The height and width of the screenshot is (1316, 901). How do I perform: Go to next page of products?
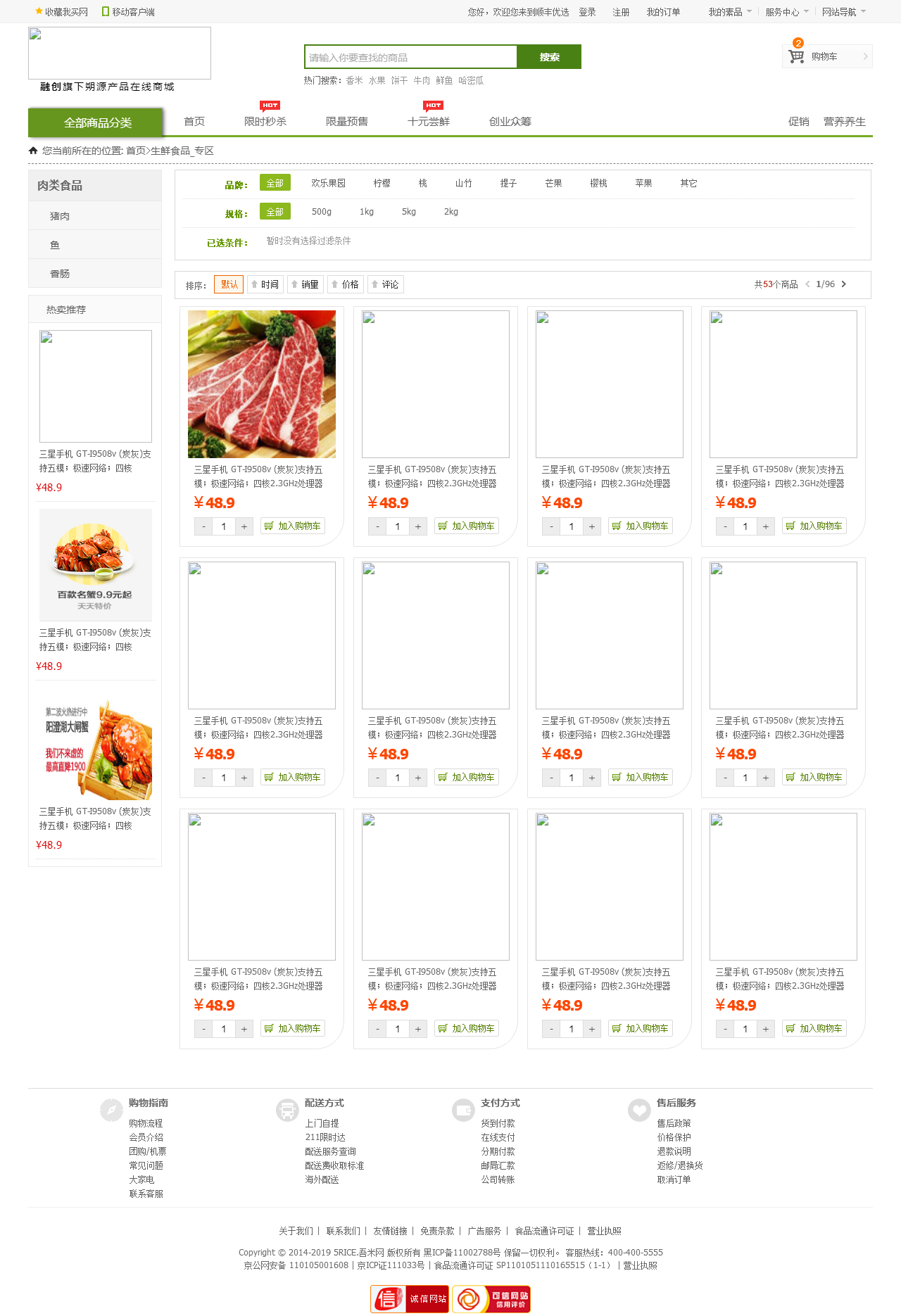pyautogui.click(x=843, y=284)
